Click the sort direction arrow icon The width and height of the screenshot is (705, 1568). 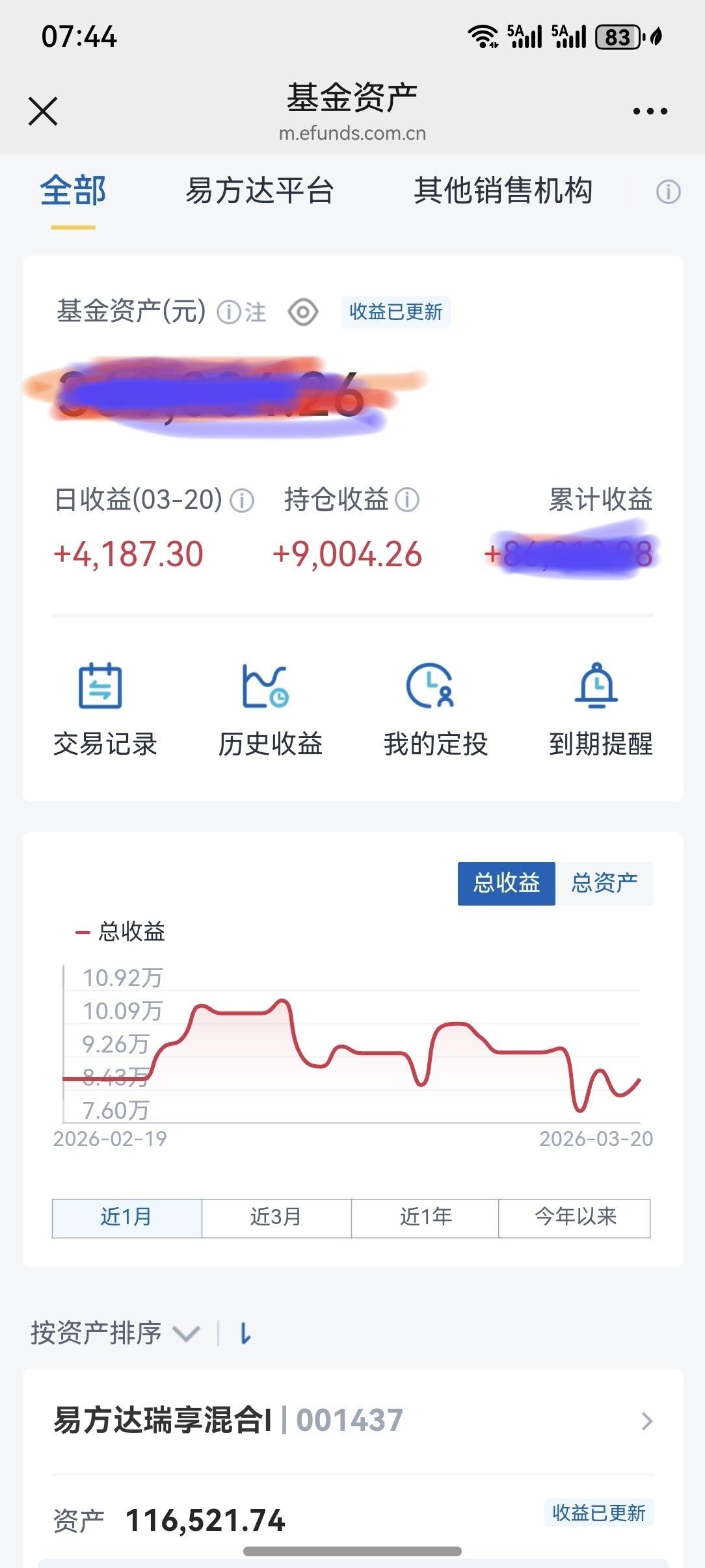245,1333
